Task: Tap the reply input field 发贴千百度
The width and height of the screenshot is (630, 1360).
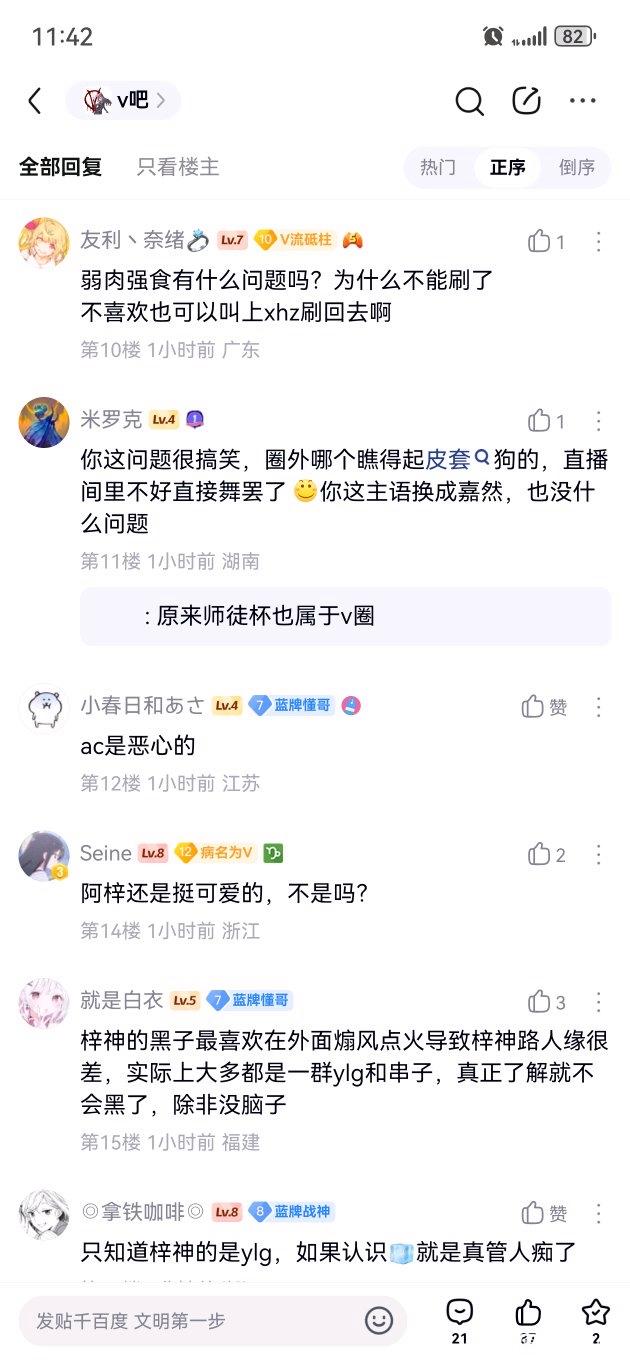Action: (190, 1321)
